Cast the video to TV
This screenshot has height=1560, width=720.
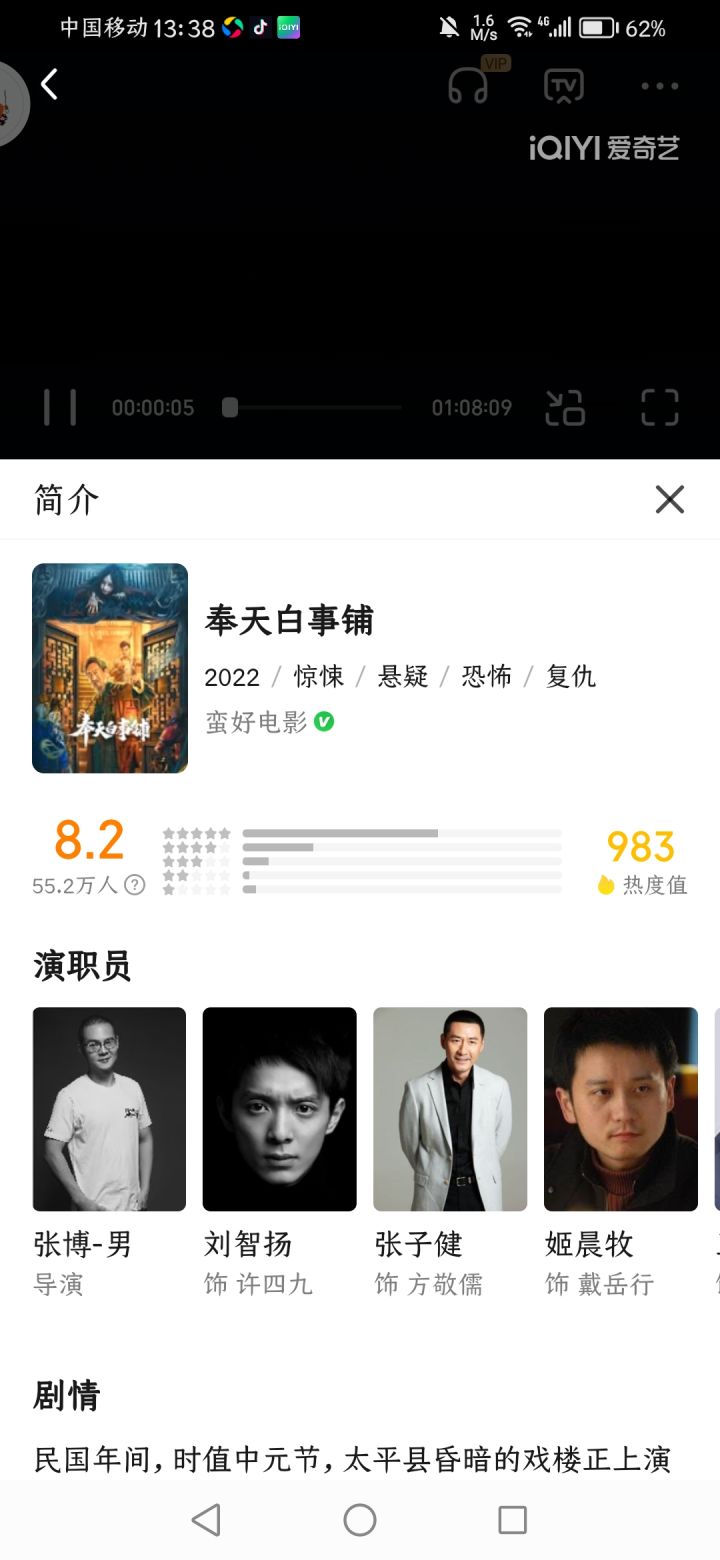tap(564, 86)
